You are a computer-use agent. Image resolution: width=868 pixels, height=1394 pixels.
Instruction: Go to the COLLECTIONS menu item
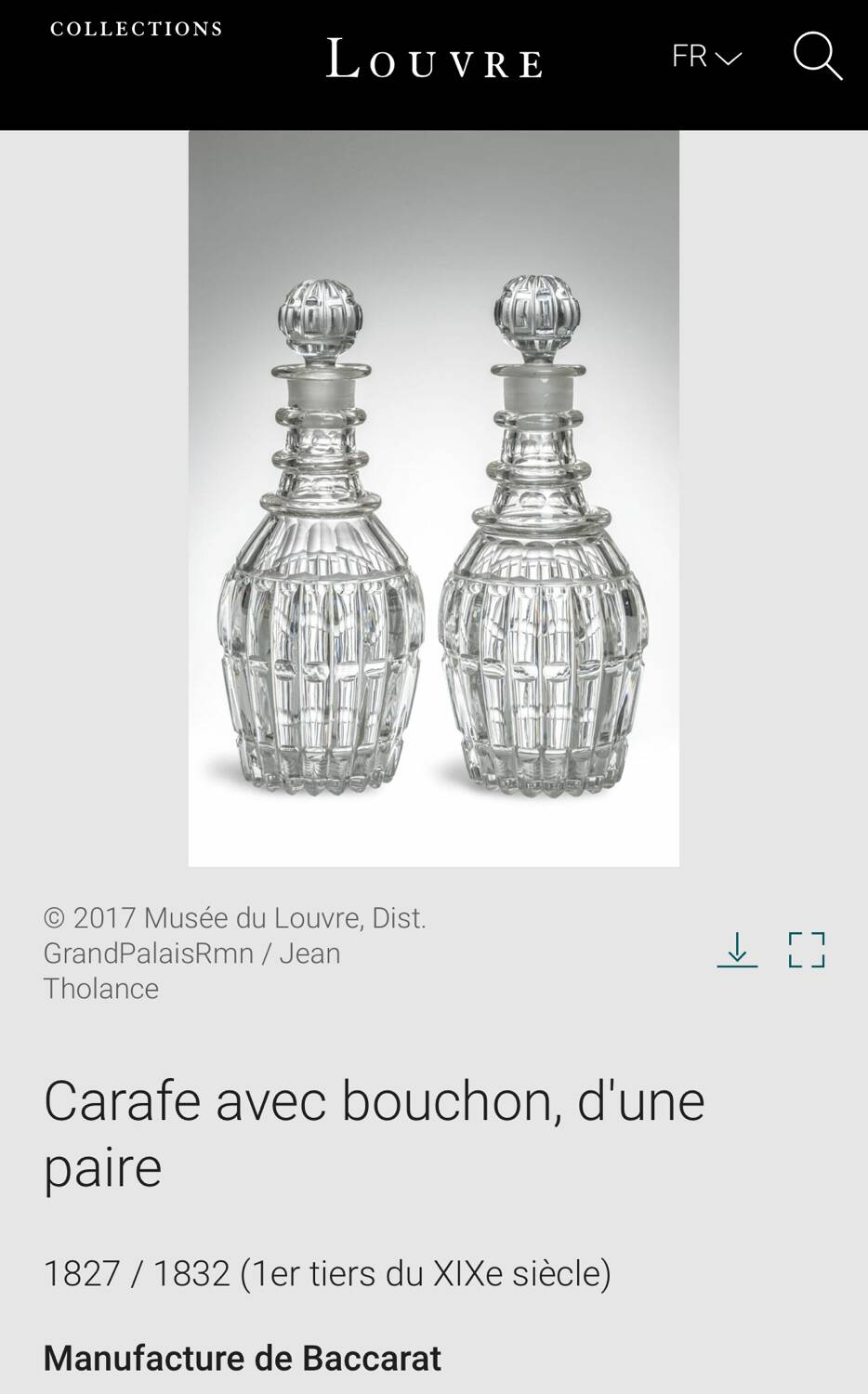point(136,27)
